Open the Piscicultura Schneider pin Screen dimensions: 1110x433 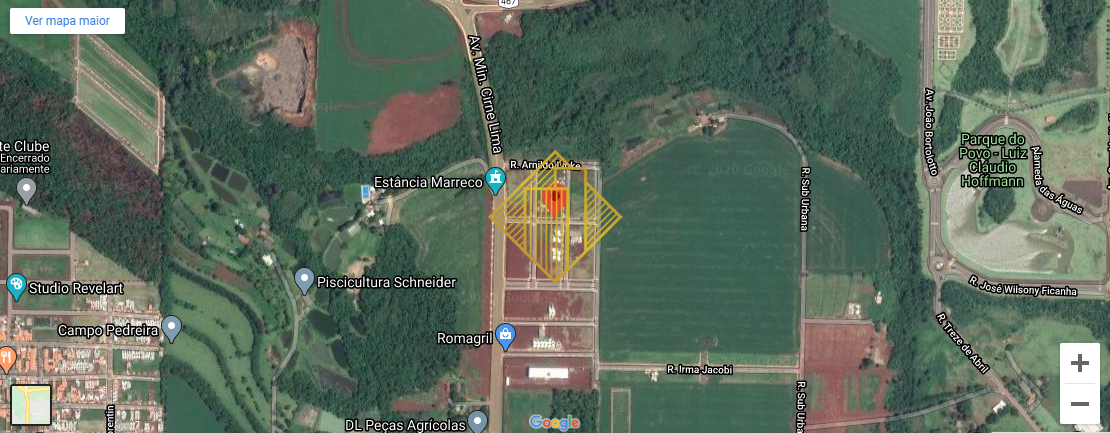pyautogui.click(x=304, y=277)
